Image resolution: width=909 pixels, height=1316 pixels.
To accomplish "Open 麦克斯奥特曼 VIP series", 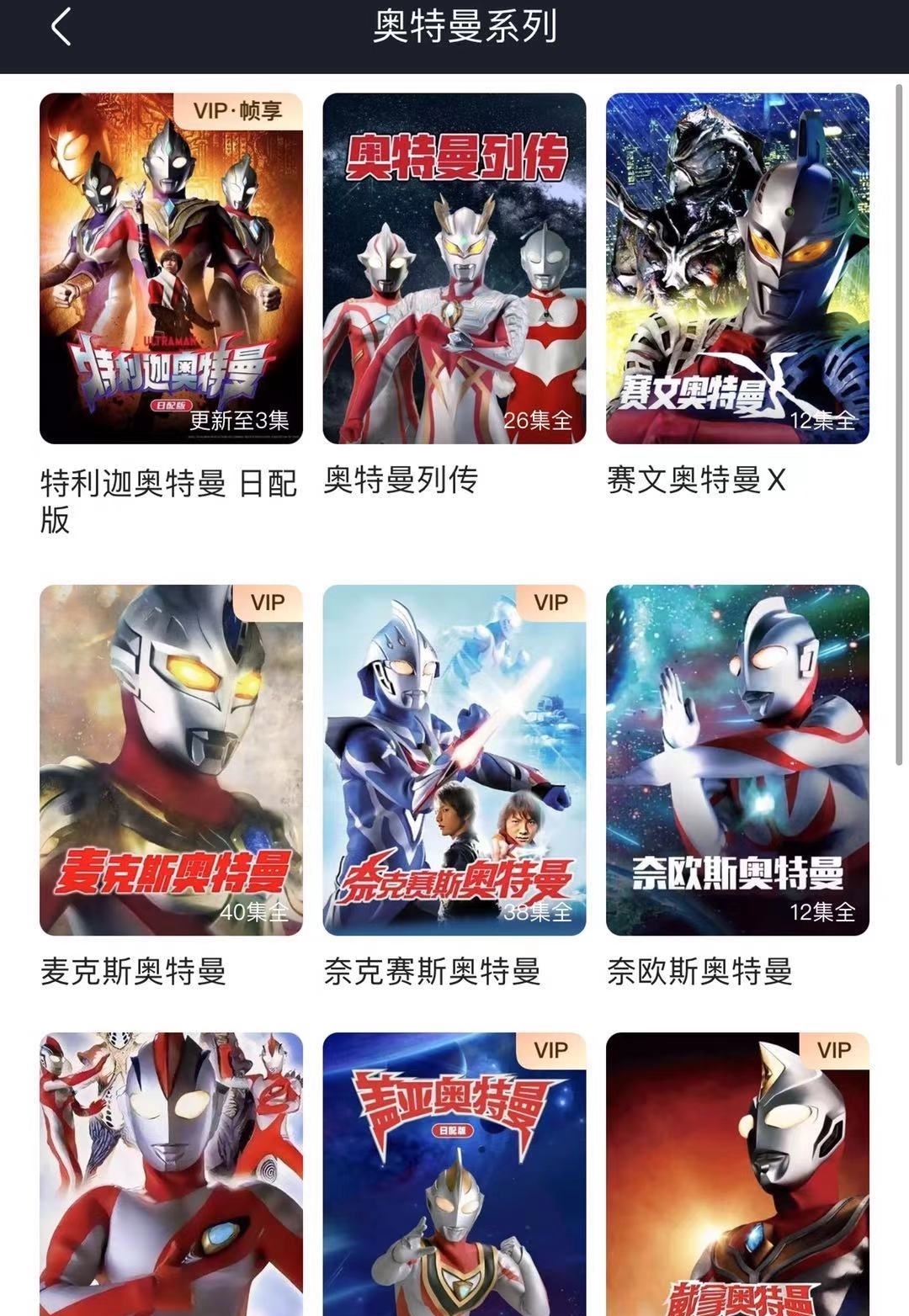I will pyautogui.click(x=171, y=760).
